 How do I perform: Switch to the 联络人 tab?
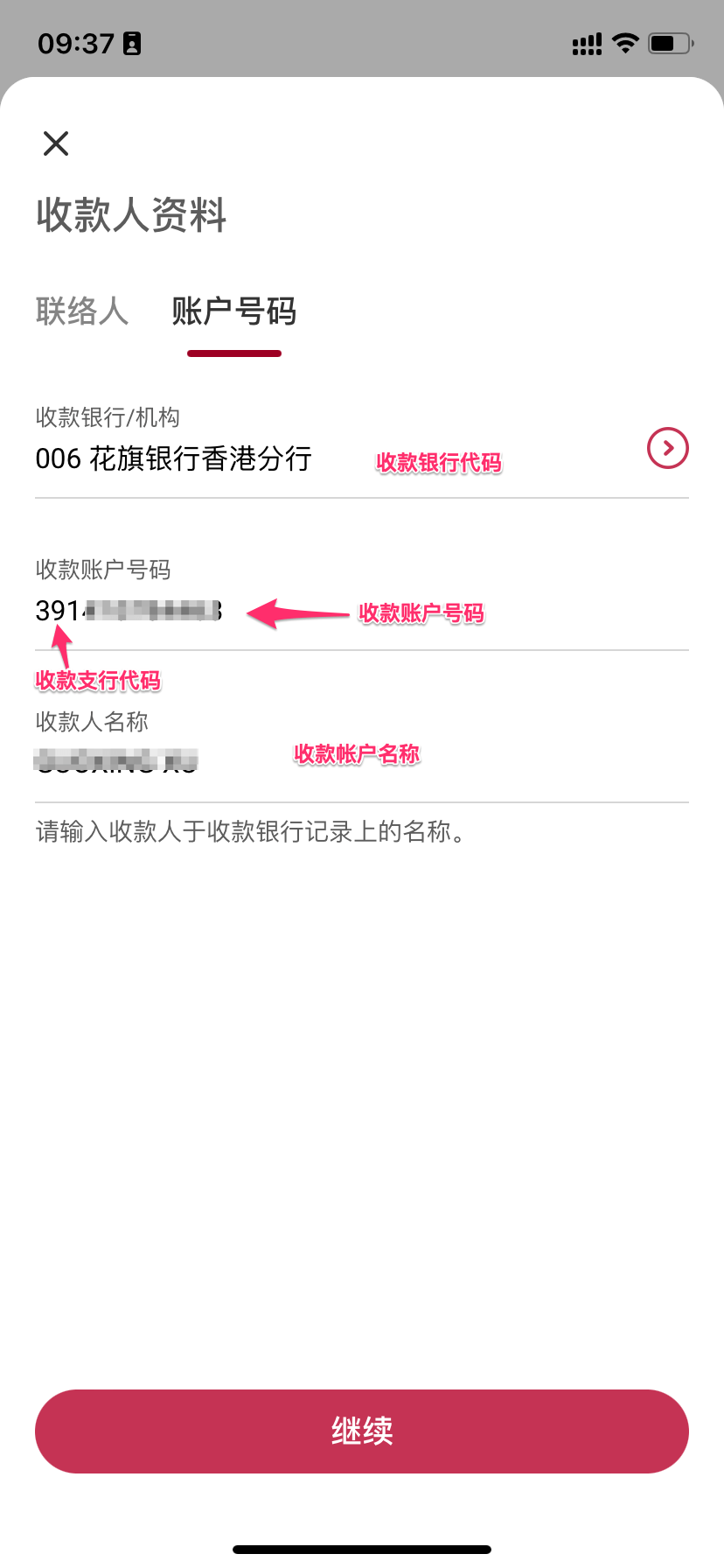click(82, 311)
